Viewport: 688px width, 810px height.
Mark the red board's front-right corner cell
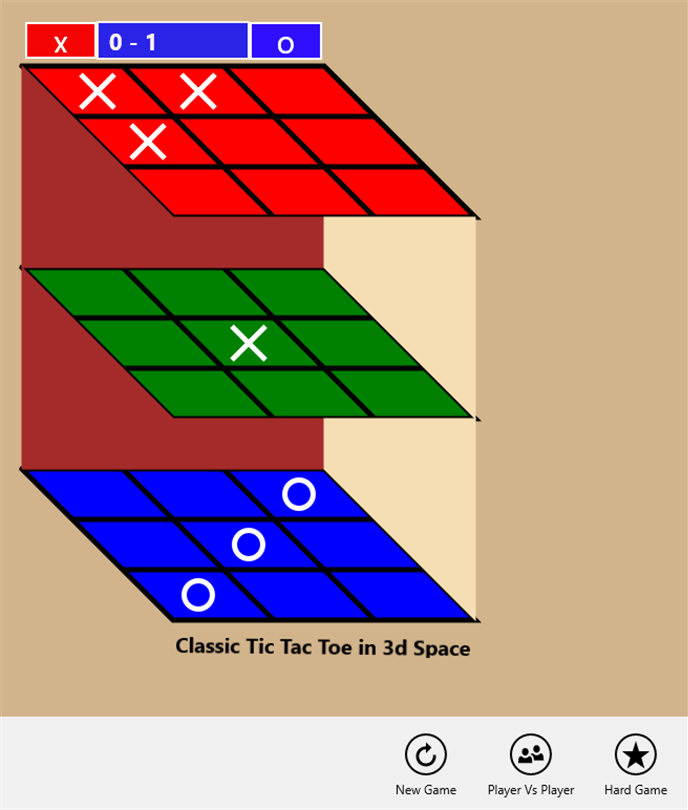click(x=401, y=191)
